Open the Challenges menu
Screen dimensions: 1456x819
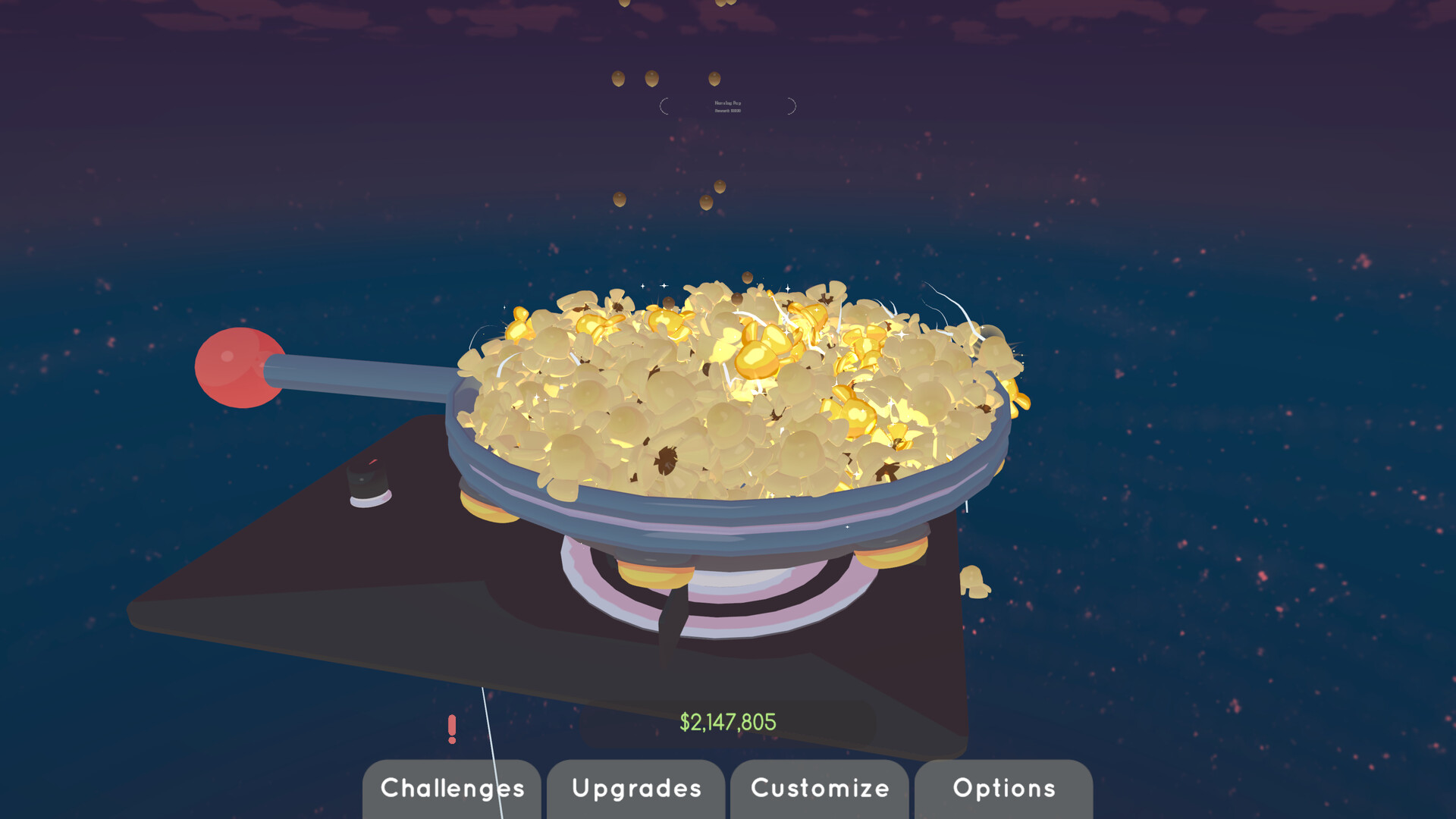click(x=452, y=789)
